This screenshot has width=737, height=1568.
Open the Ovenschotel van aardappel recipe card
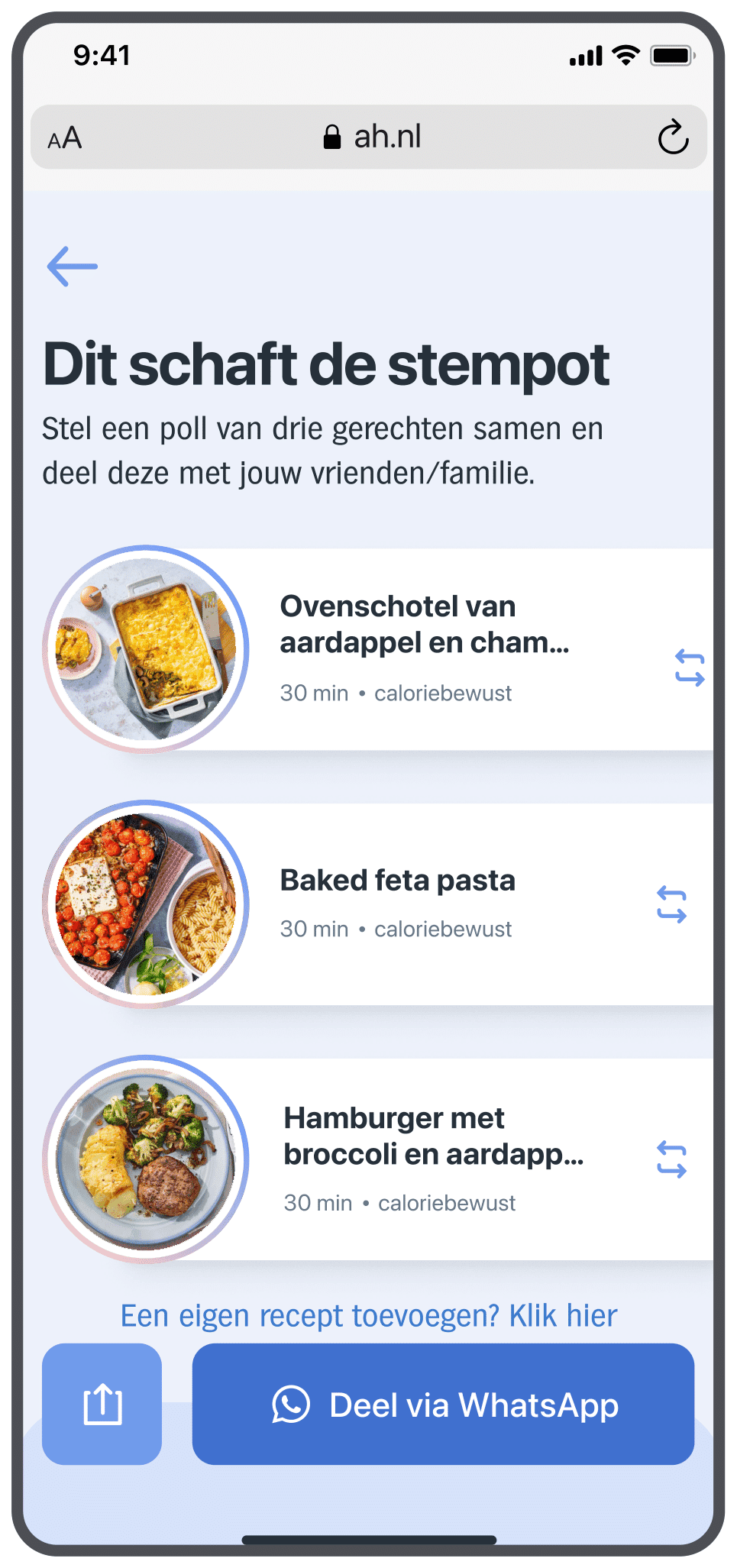[424, 625]
